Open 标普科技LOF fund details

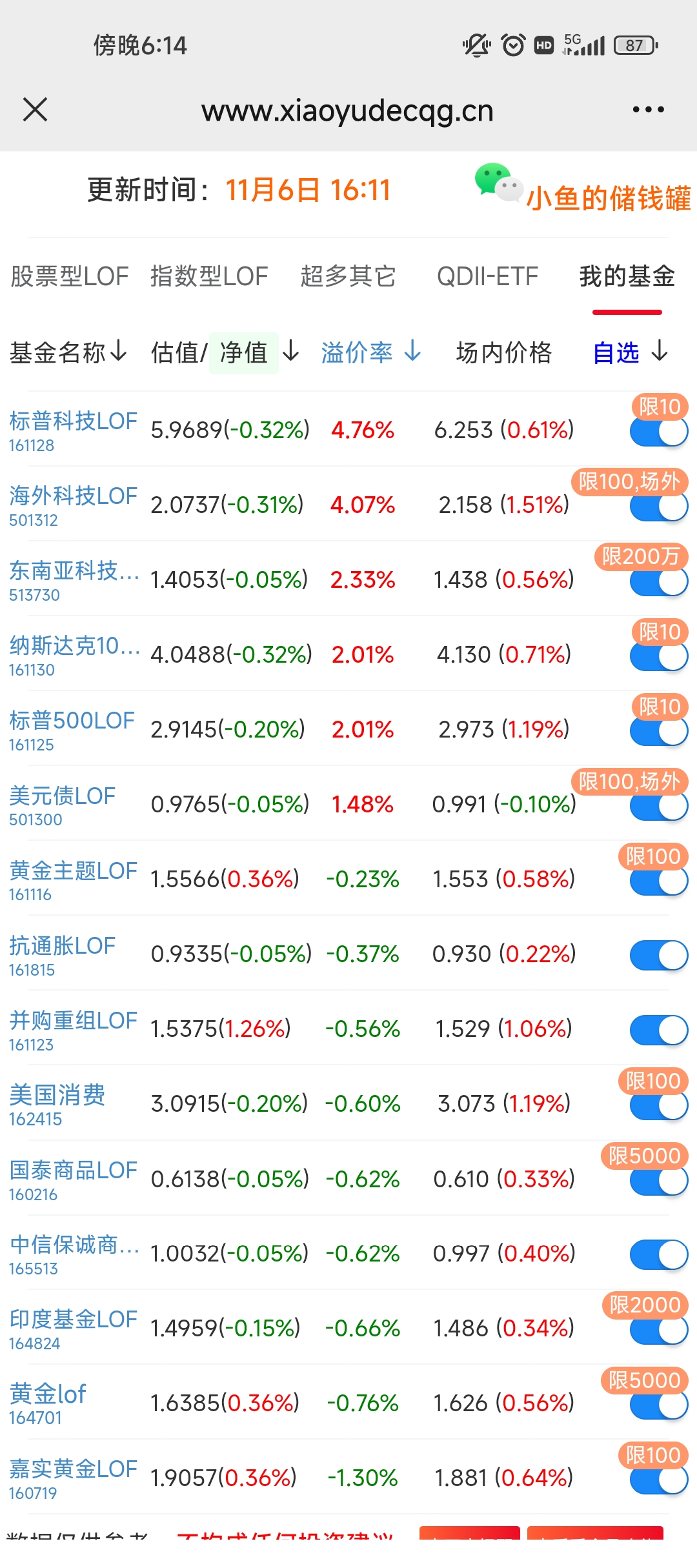tap(73, 421)
